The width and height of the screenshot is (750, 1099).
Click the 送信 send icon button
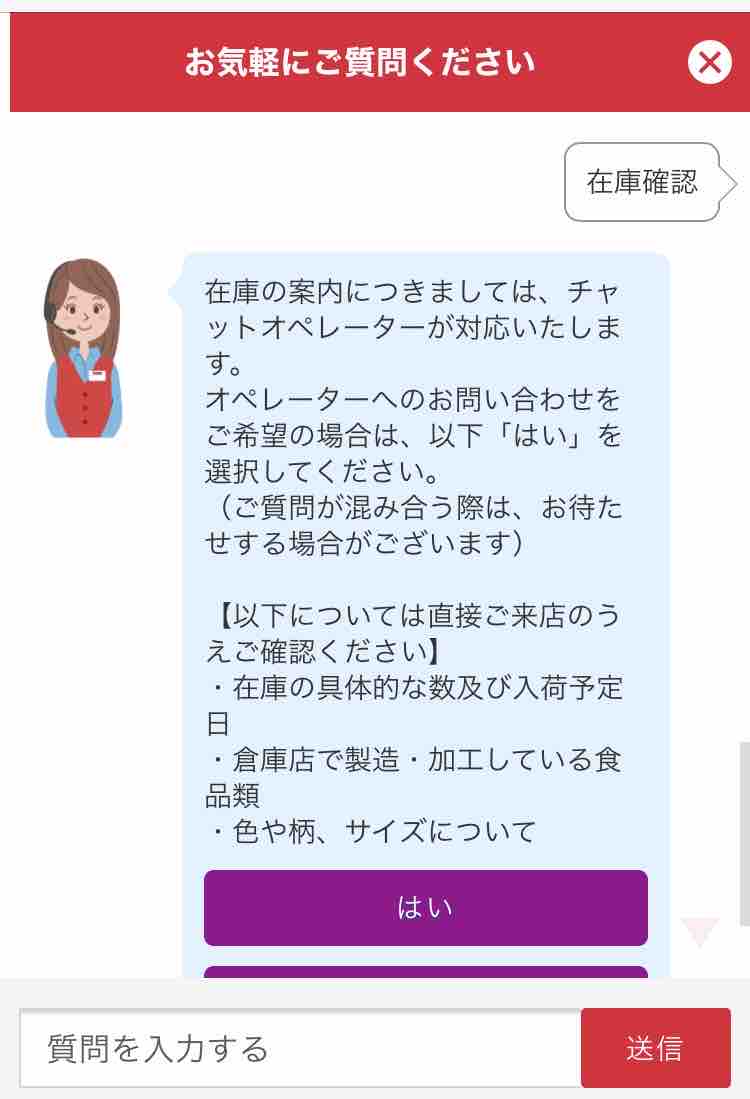tap(655, 1047)
